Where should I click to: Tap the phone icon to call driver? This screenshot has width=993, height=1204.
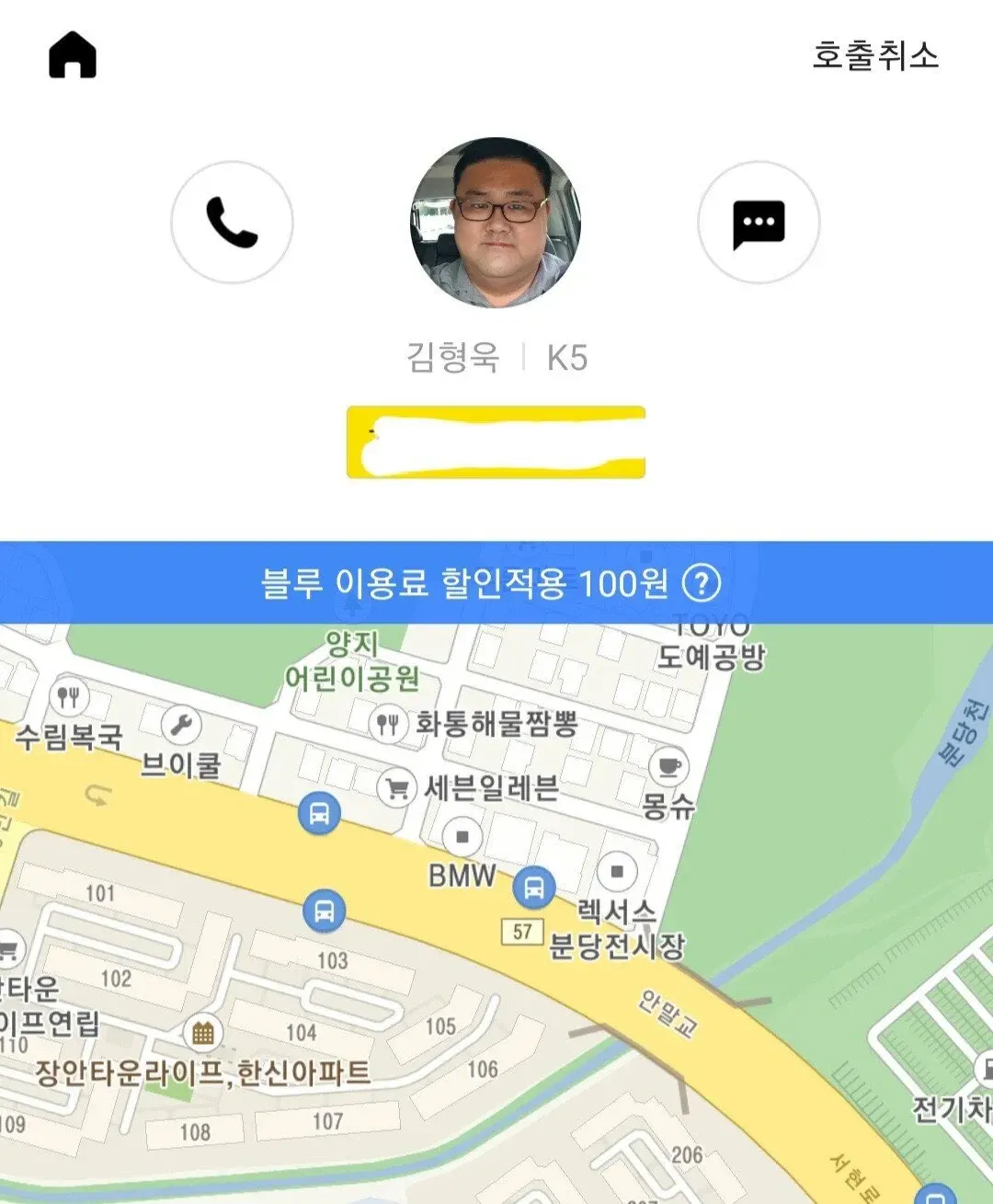tap(232, 223)
